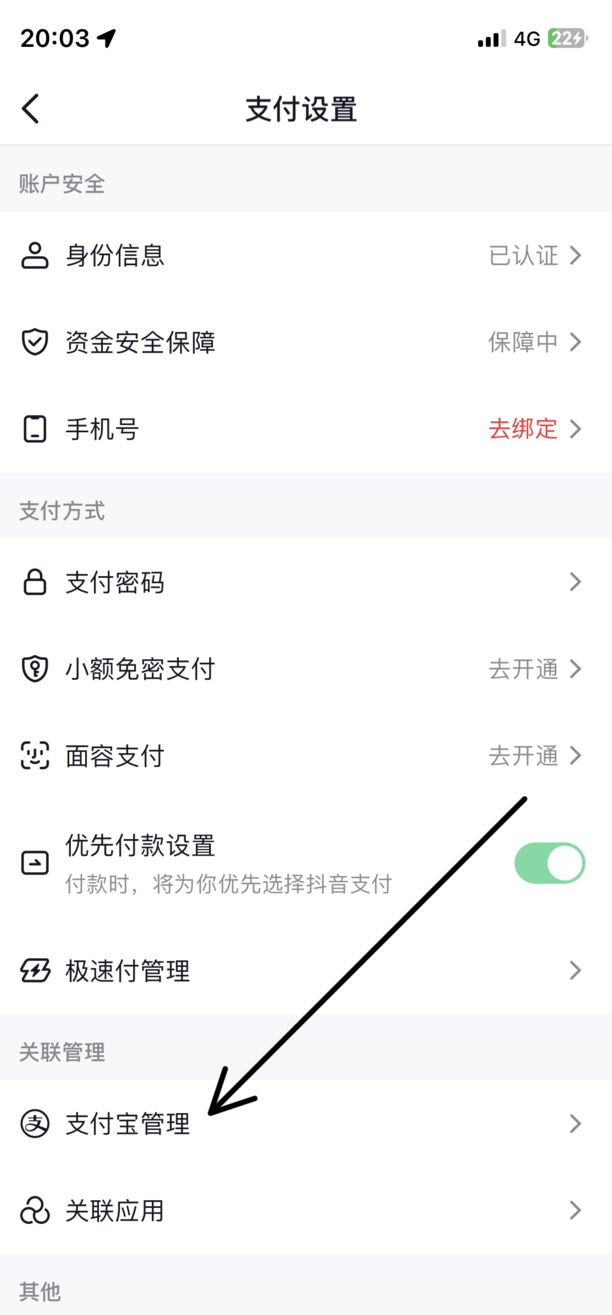Go back from 支付设置 page
Viewport: 612px width, 1315px height.
(31, 108)
